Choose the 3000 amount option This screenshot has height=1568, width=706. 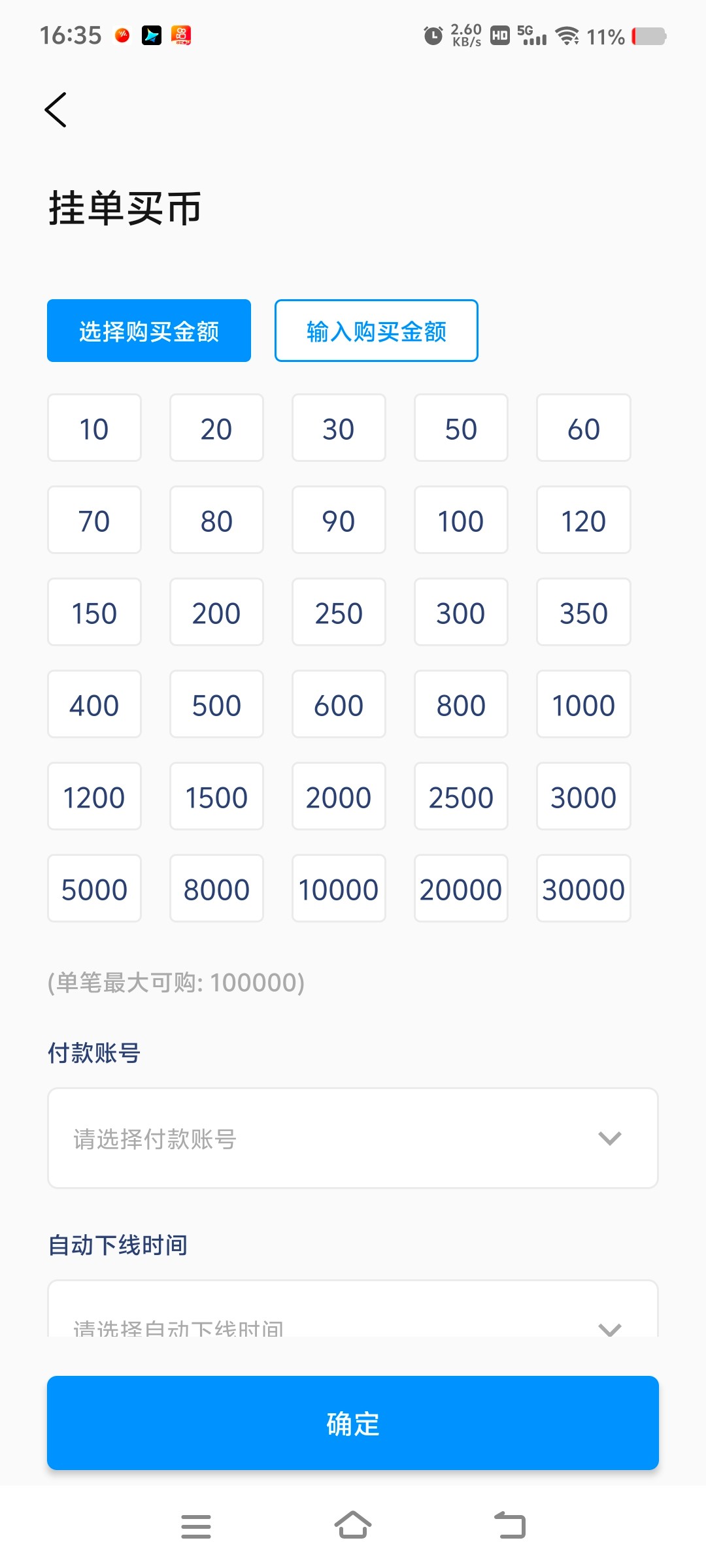(583, 797)
